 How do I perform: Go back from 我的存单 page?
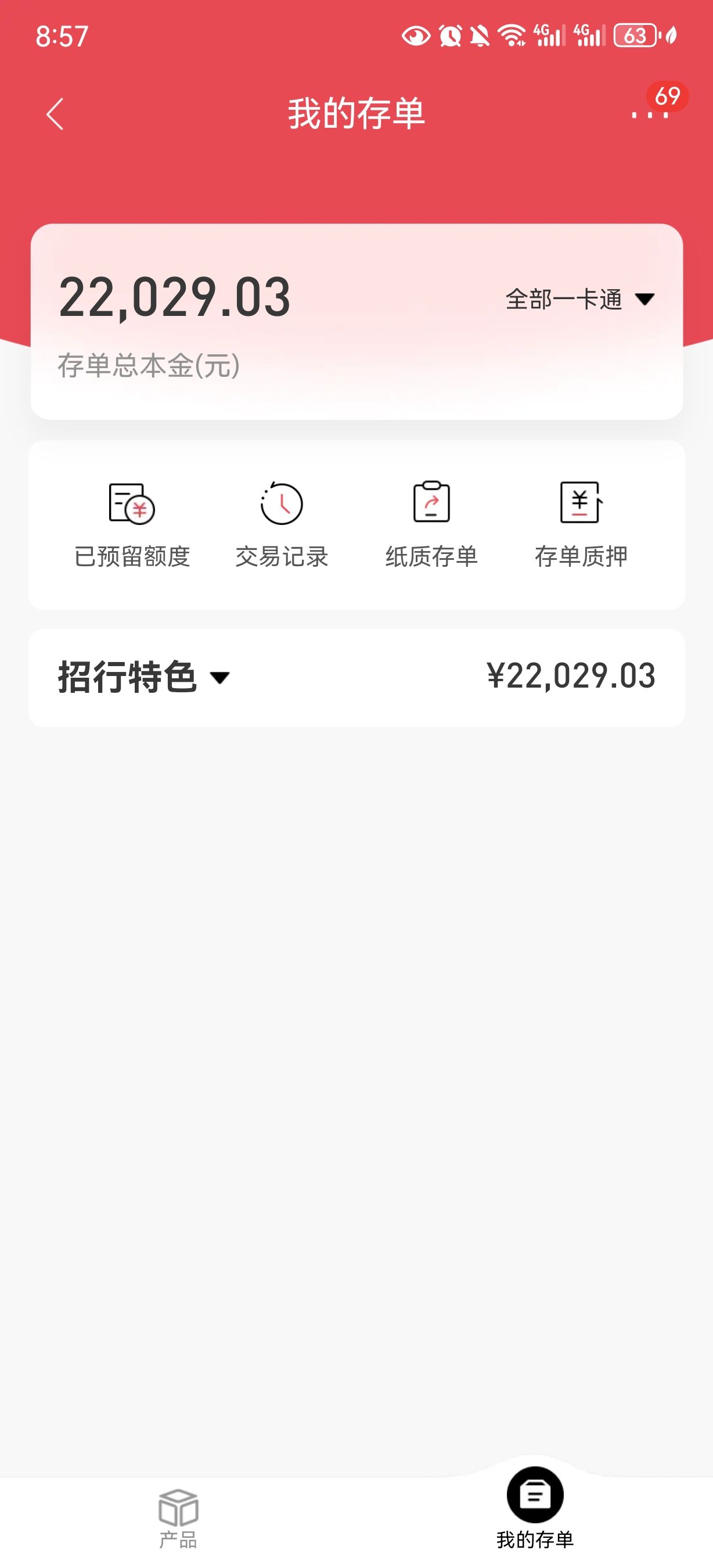click(55, 114)
